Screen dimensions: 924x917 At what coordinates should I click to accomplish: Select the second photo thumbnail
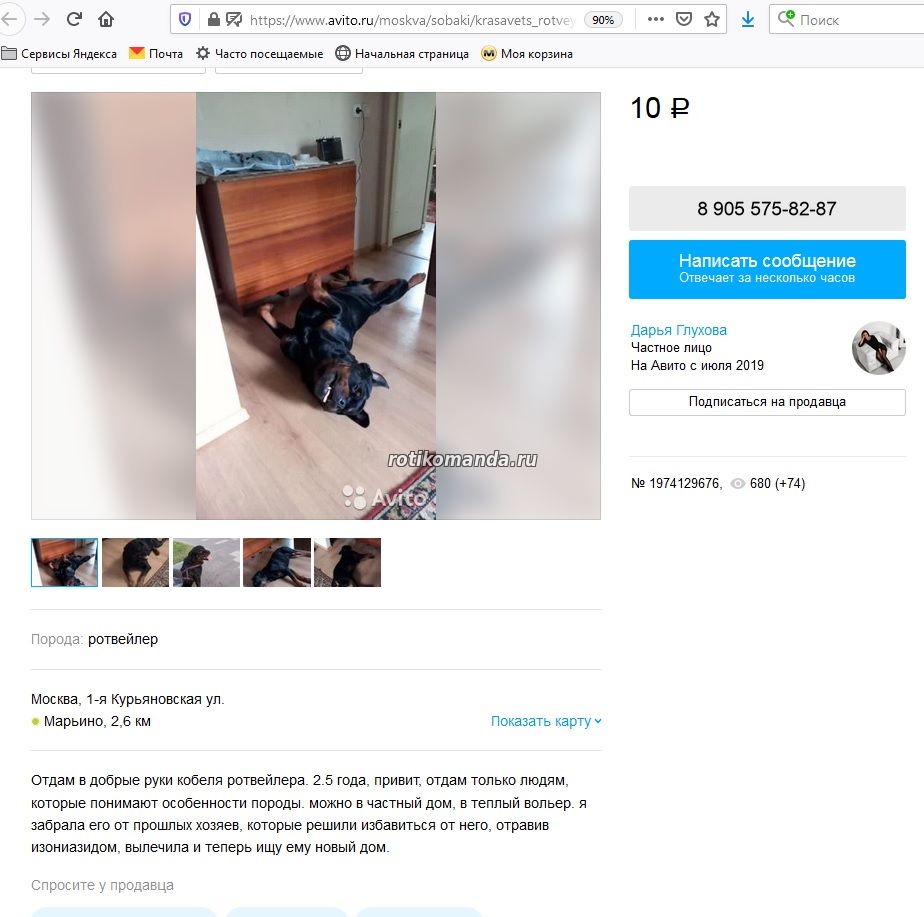[135, 562]
